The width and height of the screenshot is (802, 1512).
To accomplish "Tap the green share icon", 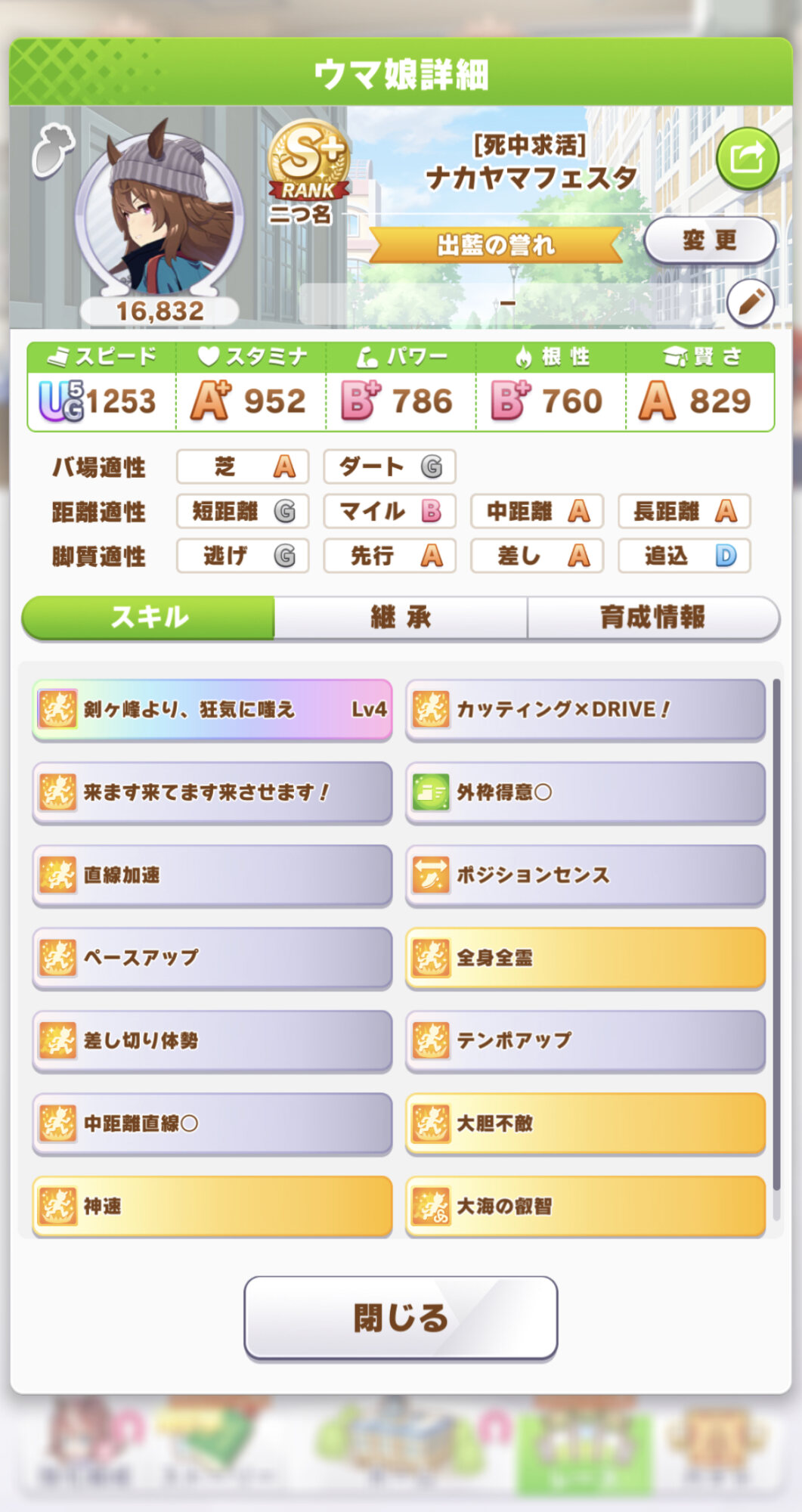I will pos(747,159).
